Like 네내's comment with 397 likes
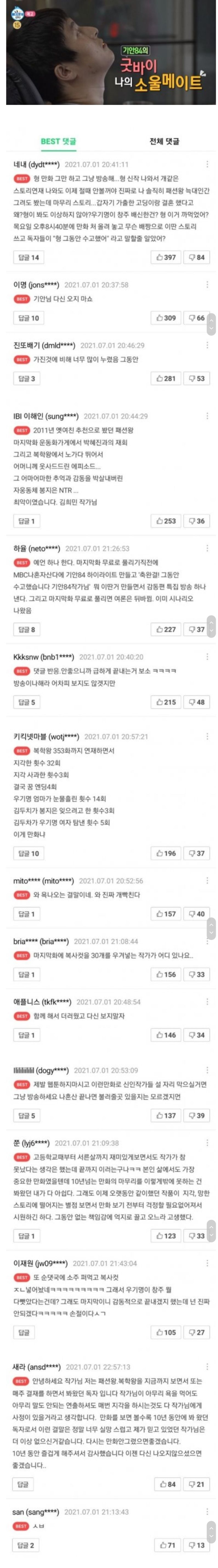This screenshot has width=218, height=1568. click(166, 258)
